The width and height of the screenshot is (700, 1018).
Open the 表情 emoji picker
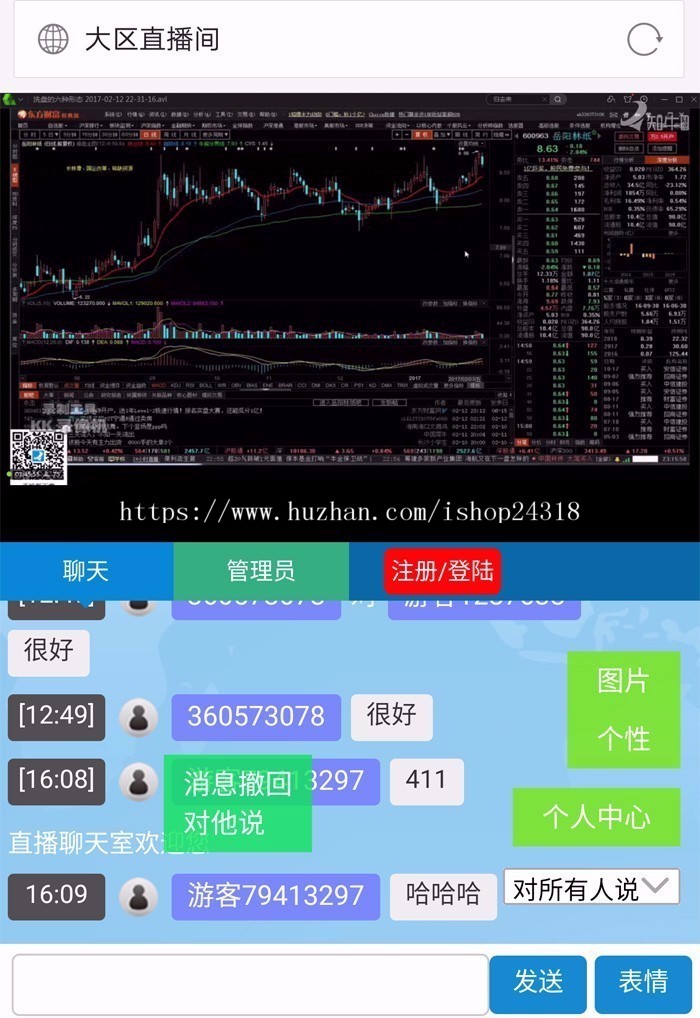pos(643,984)
